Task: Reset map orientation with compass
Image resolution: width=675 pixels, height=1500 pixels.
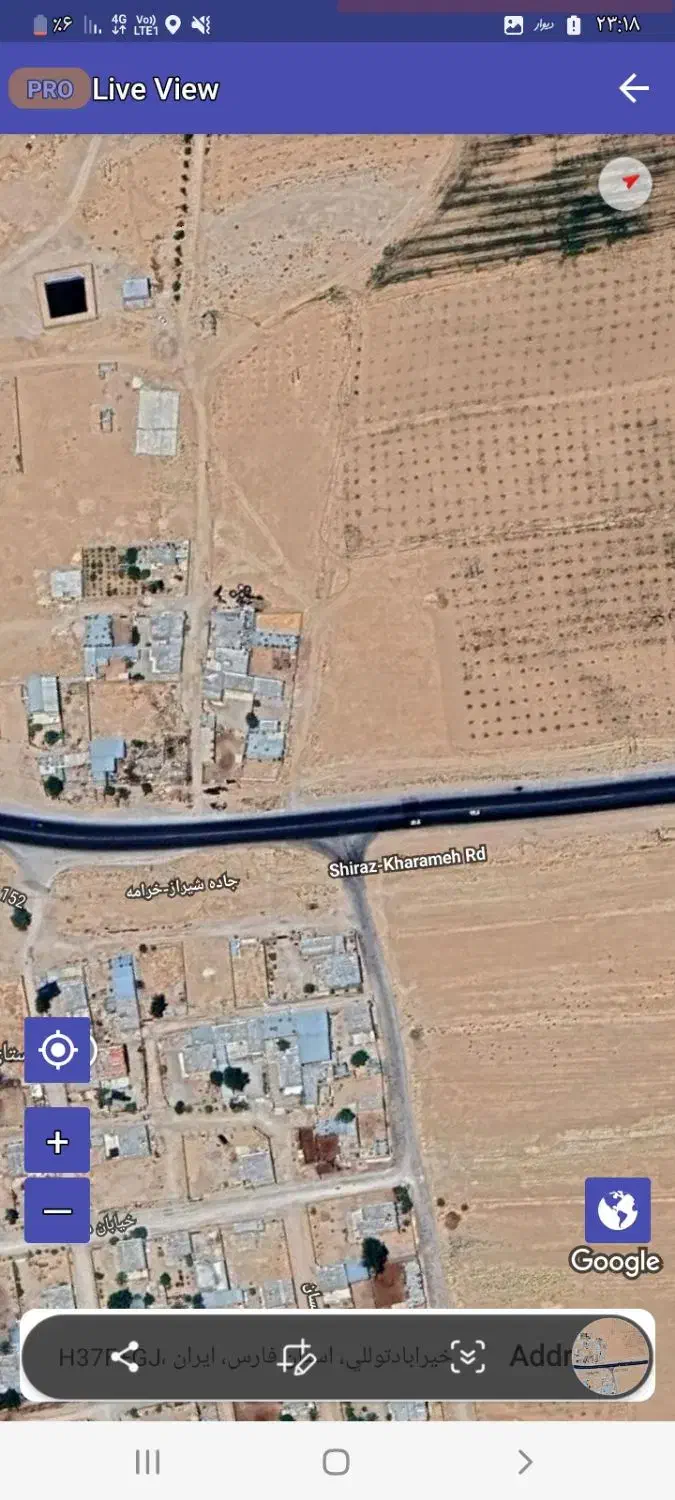Action: [x=625, y=184]
